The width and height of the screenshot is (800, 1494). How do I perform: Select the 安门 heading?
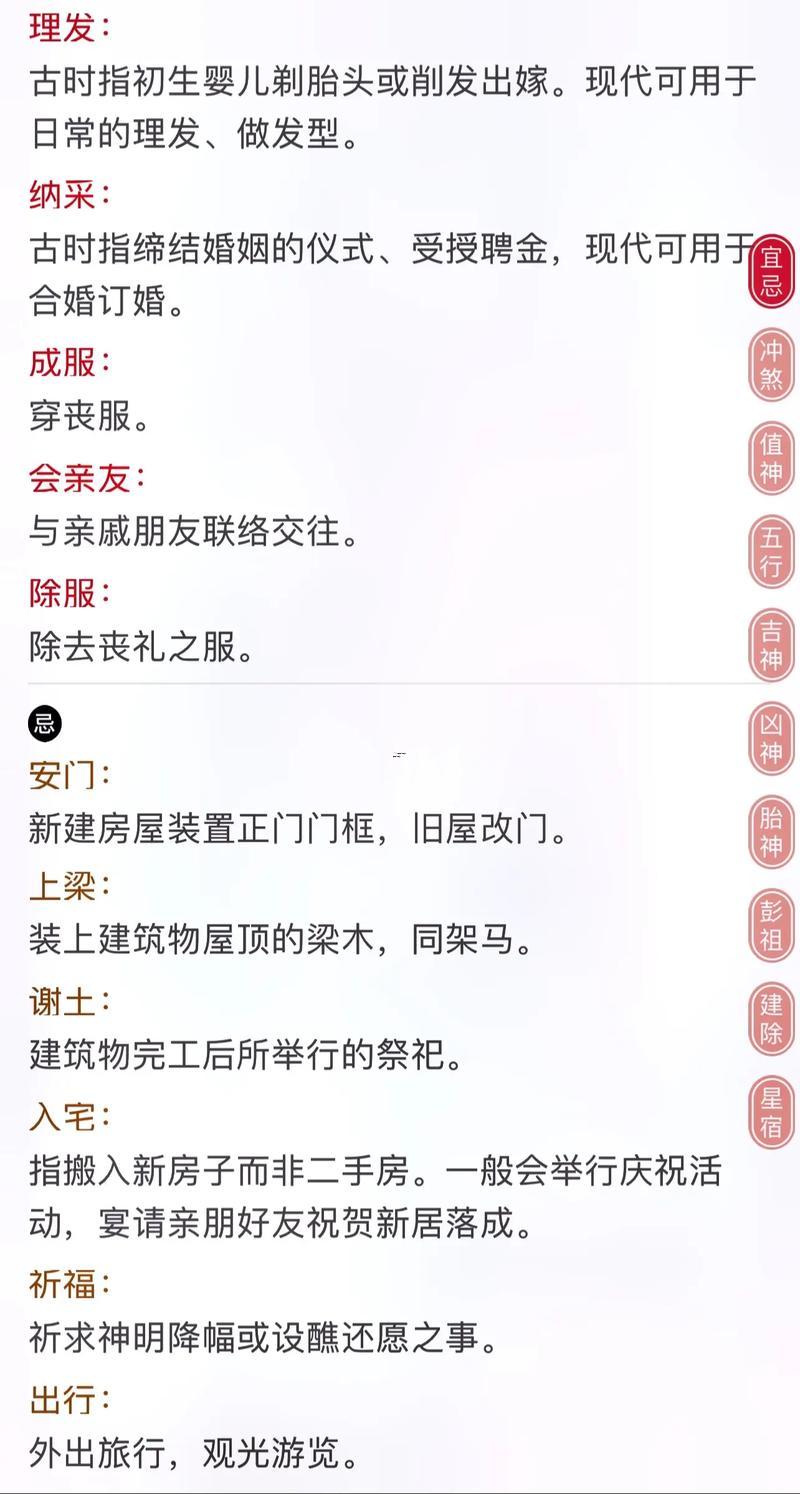coord(62,772)
